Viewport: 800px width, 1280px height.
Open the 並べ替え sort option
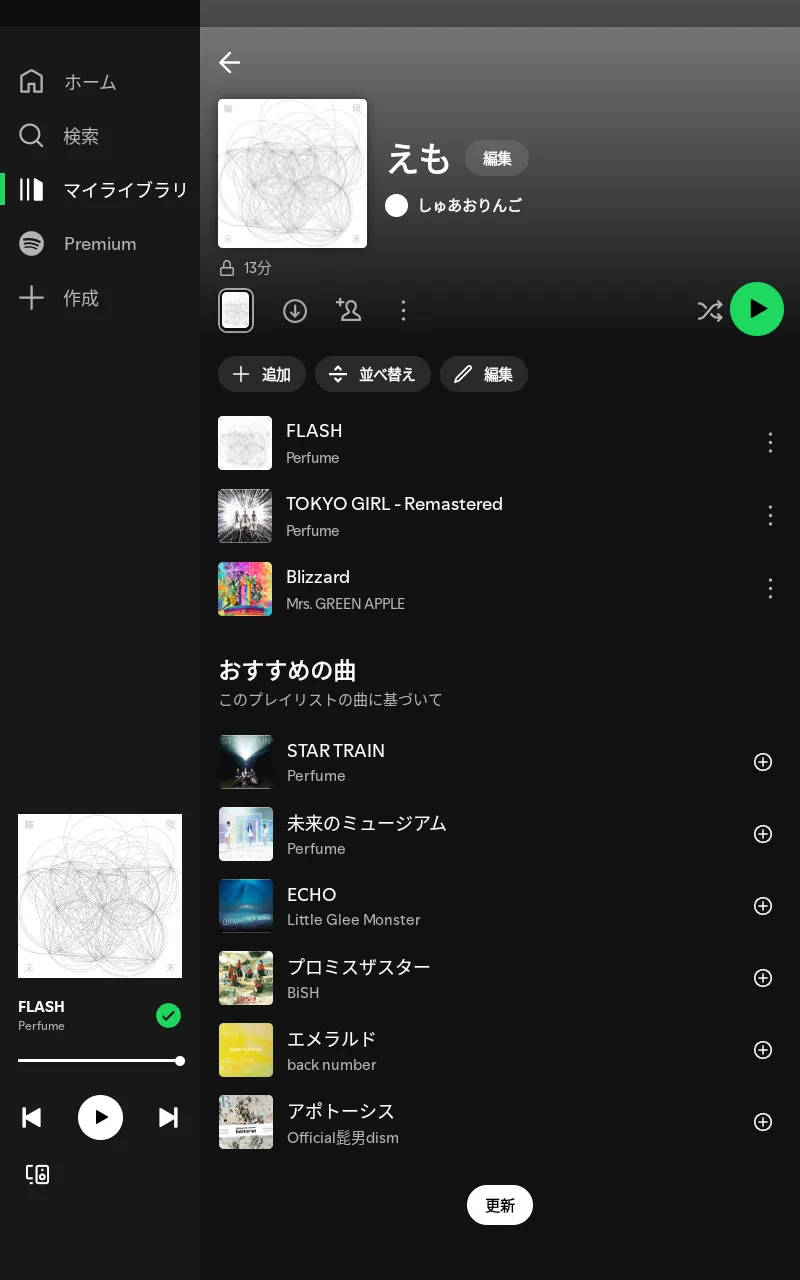pos(373,374)
